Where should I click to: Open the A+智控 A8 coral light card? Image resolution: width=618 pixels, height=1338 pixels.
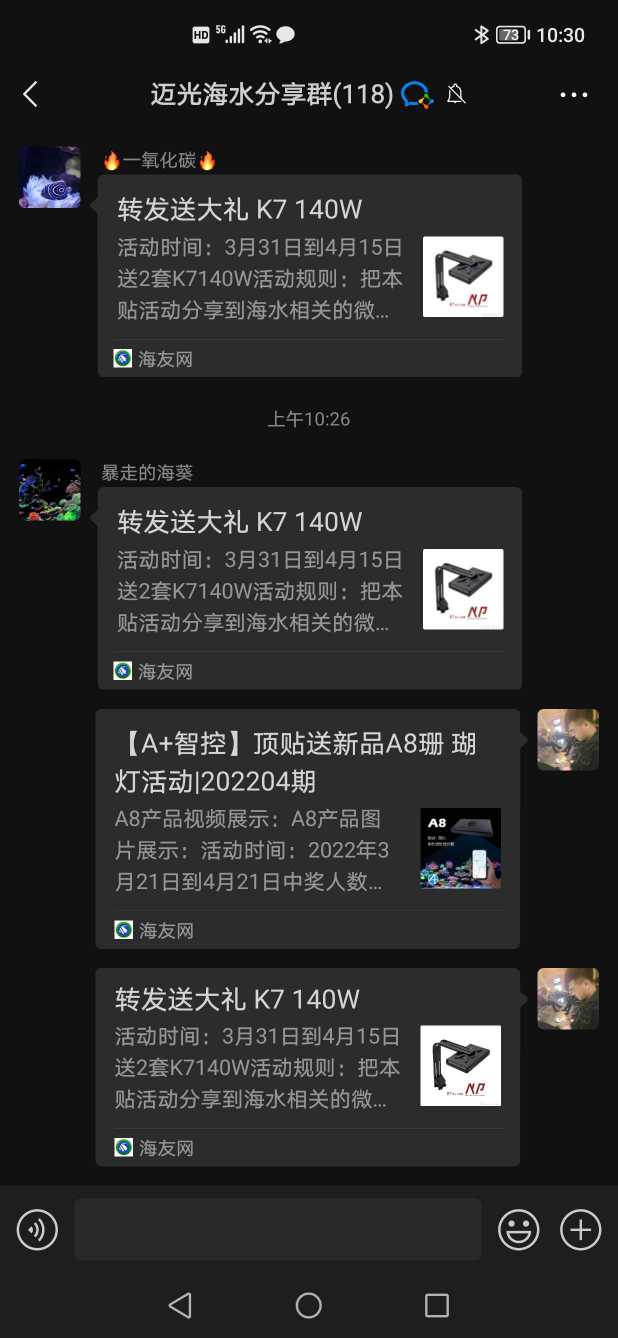point(307,828)
